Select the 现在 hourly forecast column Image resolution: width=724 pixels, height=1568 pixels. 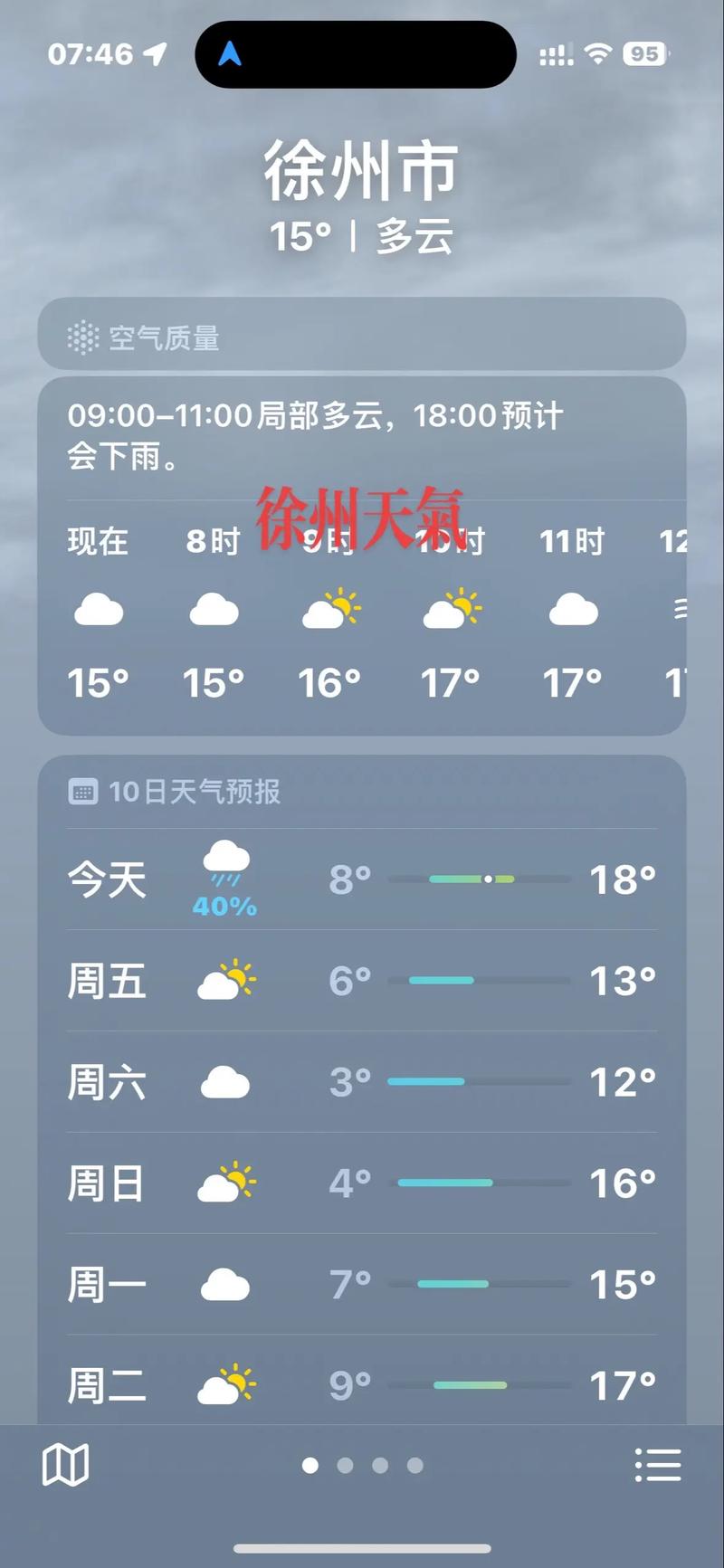pos(98,611)
